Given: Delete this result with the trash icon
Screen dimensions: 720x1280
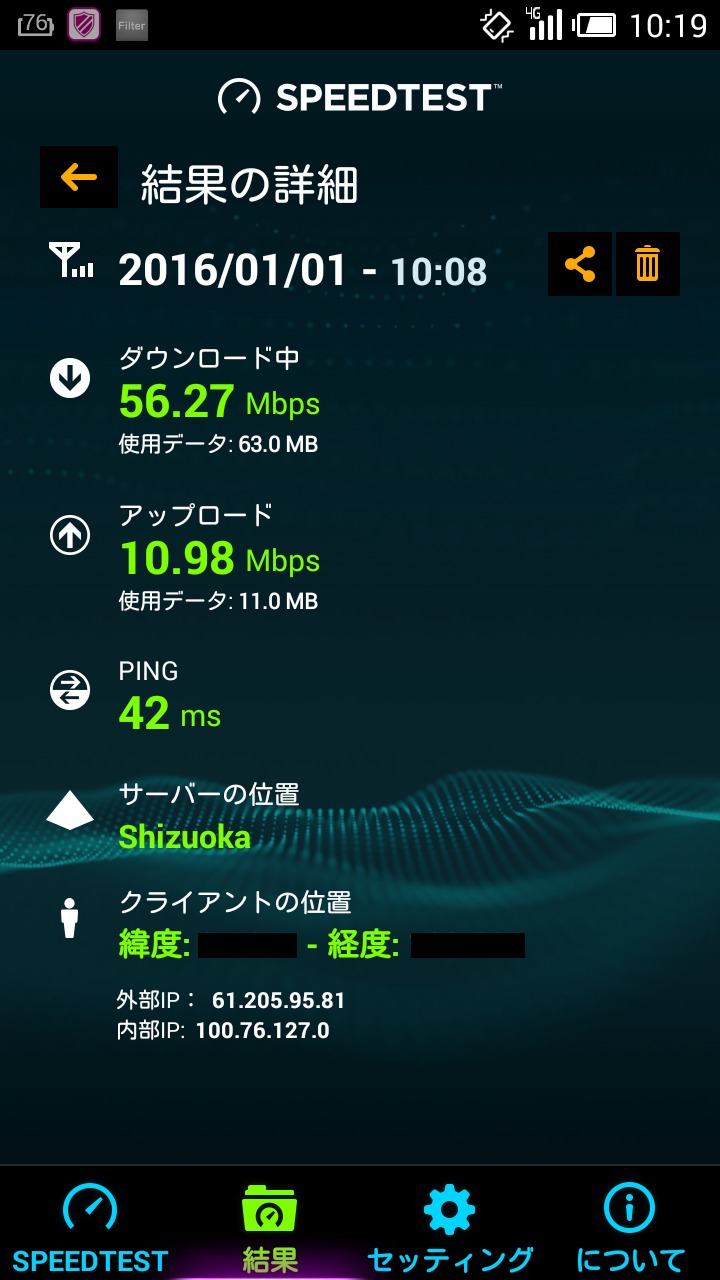Looking at the screenshot, I should [647, 264].
